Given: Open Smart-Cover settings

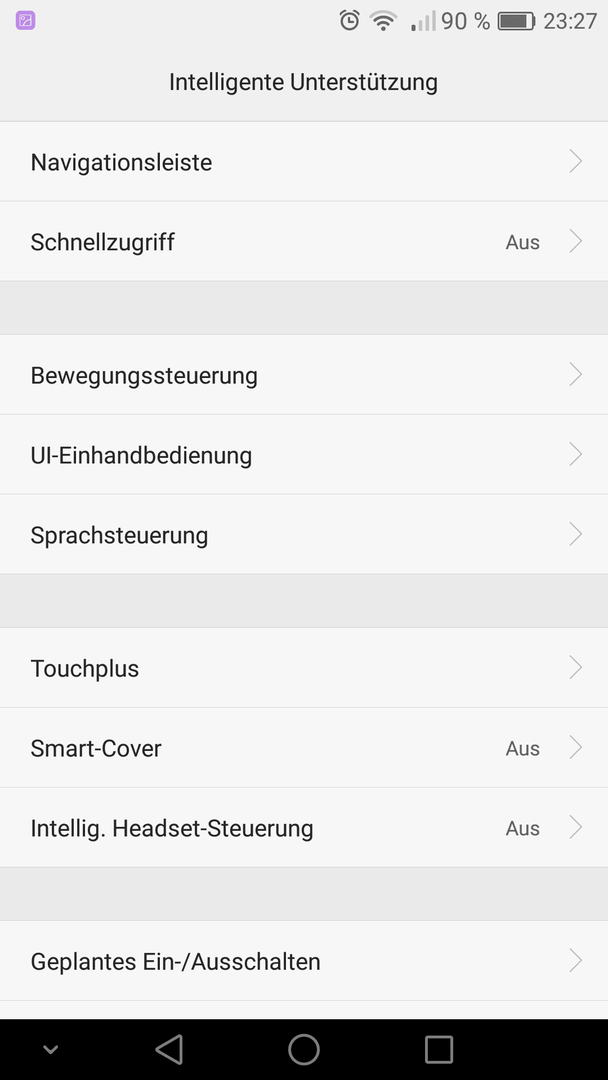Looking at the screenshot, I should pyautogui.click(x=304, y=748).
